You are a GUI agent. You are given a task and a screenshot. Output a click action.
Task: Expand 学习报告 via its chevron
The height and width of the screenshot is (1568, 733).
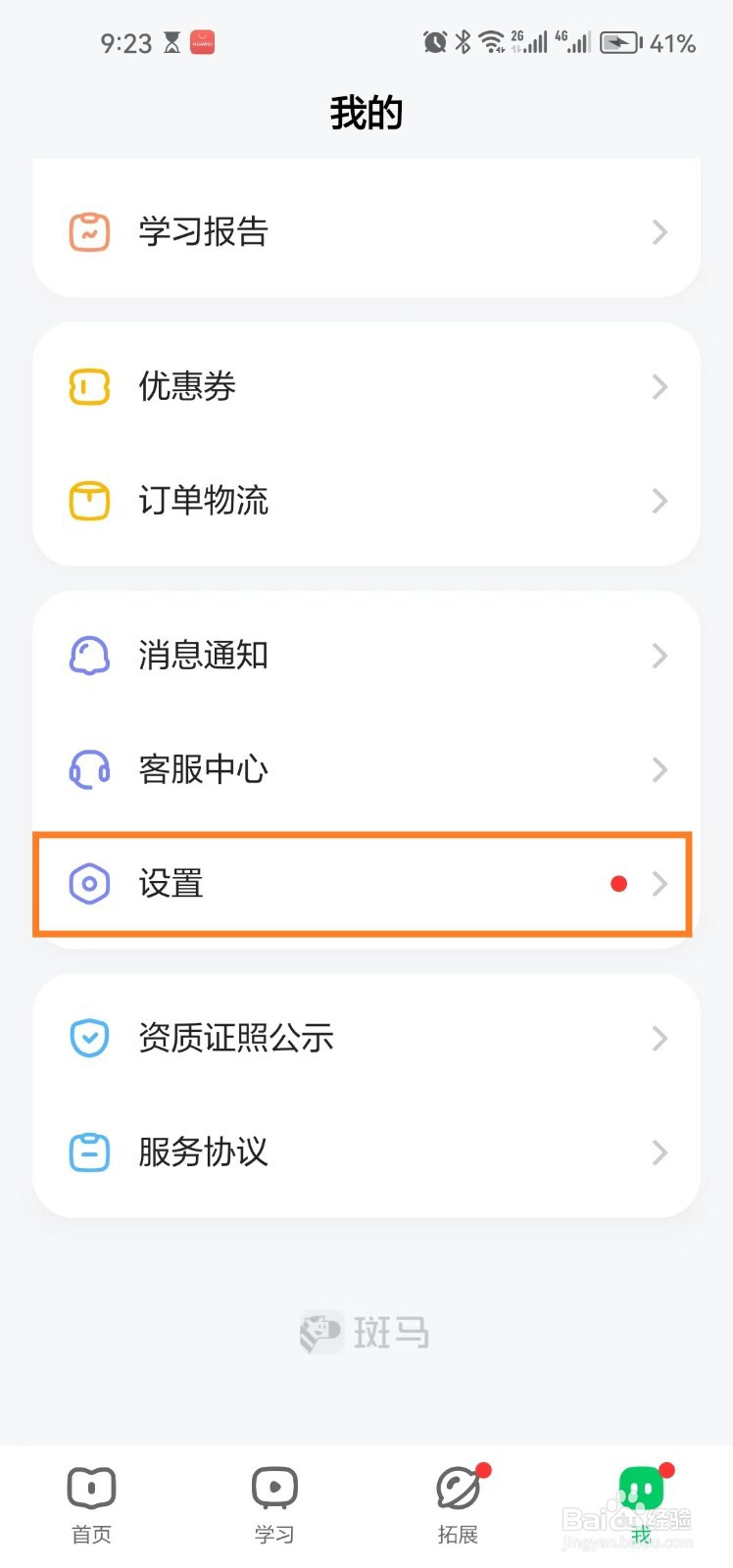659,232
